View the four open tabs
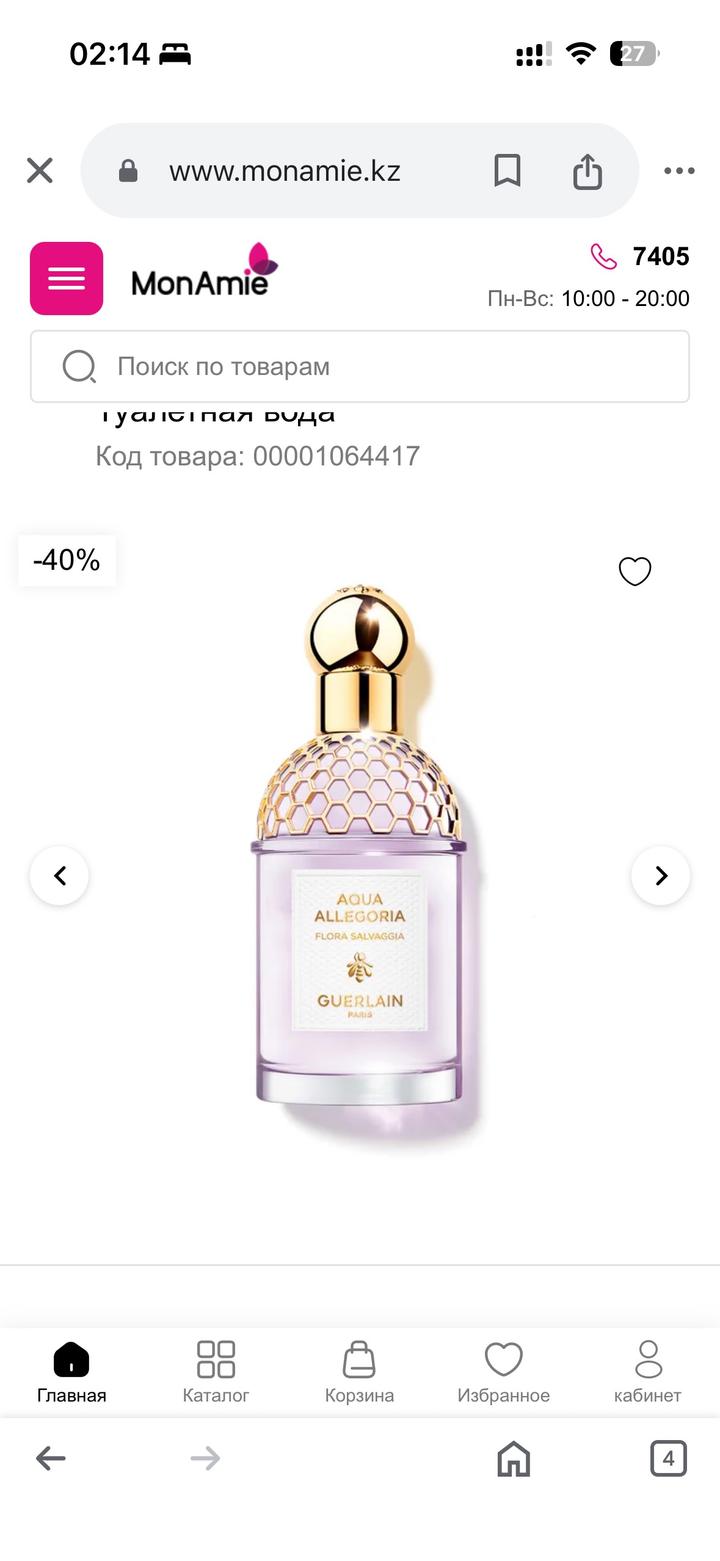720x1561 pixels. [x=668, y=1459]
